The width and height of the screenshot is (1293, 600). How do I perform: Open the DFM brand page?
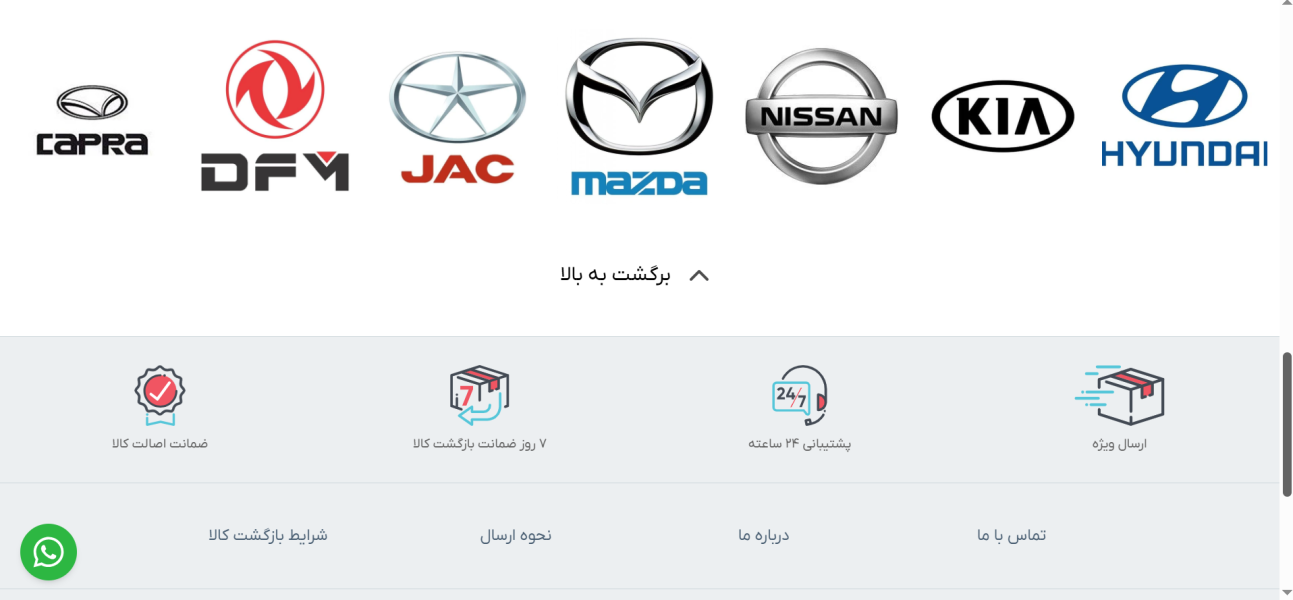point(275,116)
